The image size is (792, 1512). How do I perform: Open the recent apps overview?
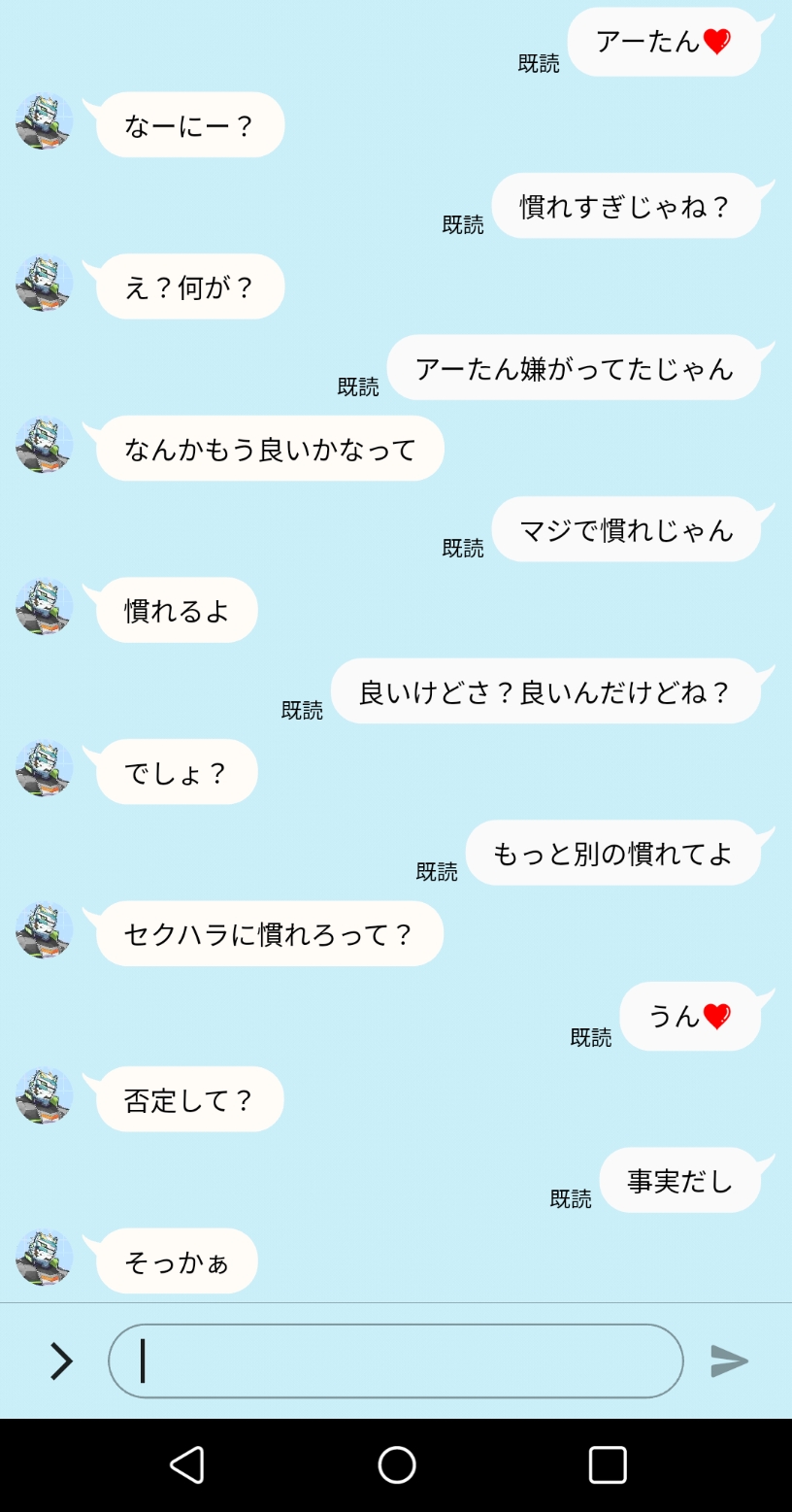pyautogui.click(x=608, y=1464)
